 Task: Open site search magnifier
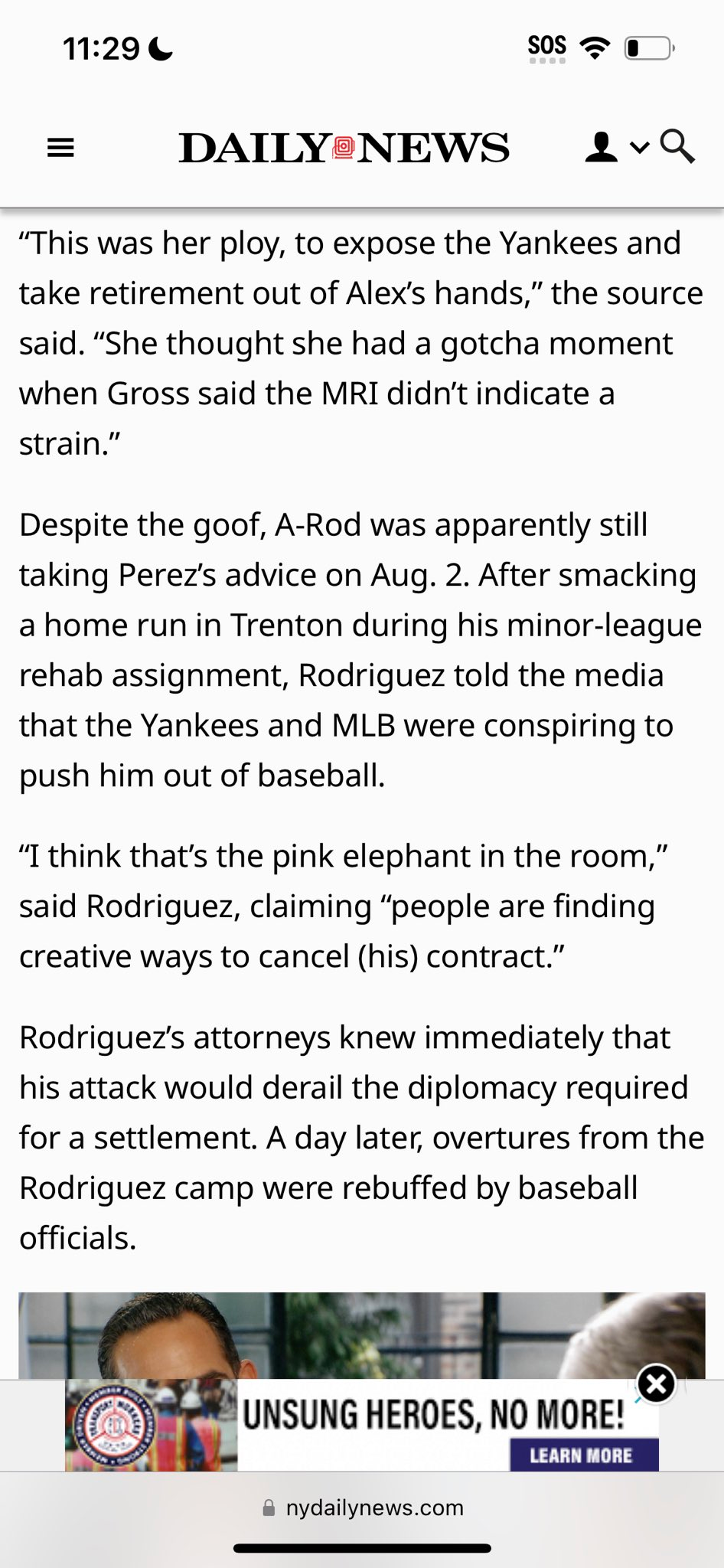[x=677, y=146]
